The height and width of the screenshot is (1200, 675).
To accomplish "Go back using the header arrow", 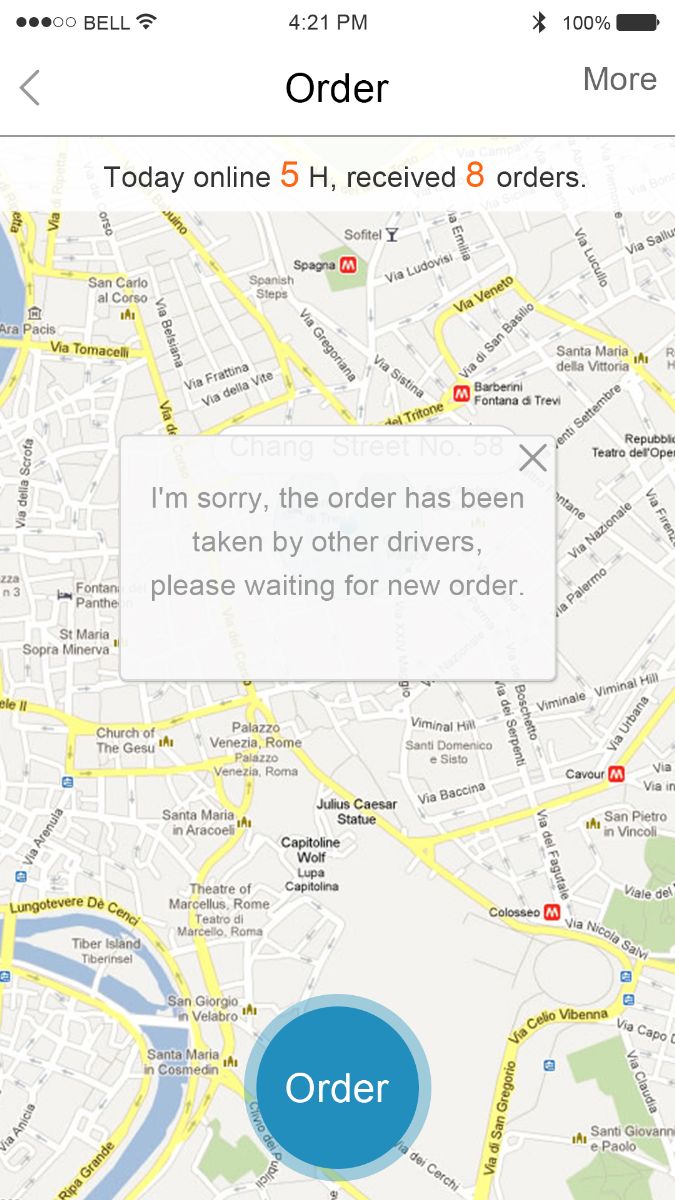I will click(30, 88).
